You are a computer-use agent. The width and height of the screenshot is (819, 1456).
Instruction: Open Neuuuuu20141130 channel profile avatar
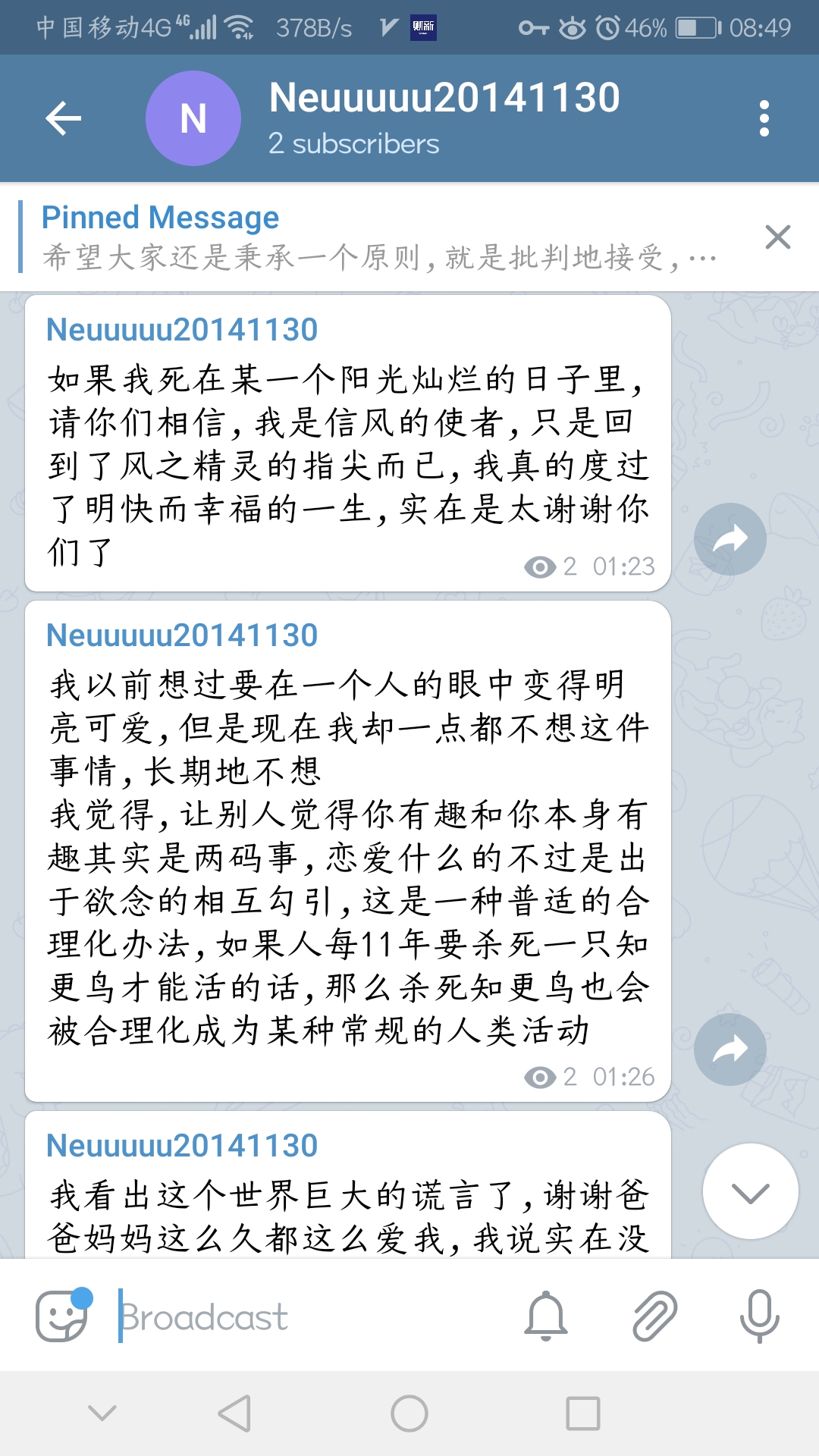tap(193, 118)
